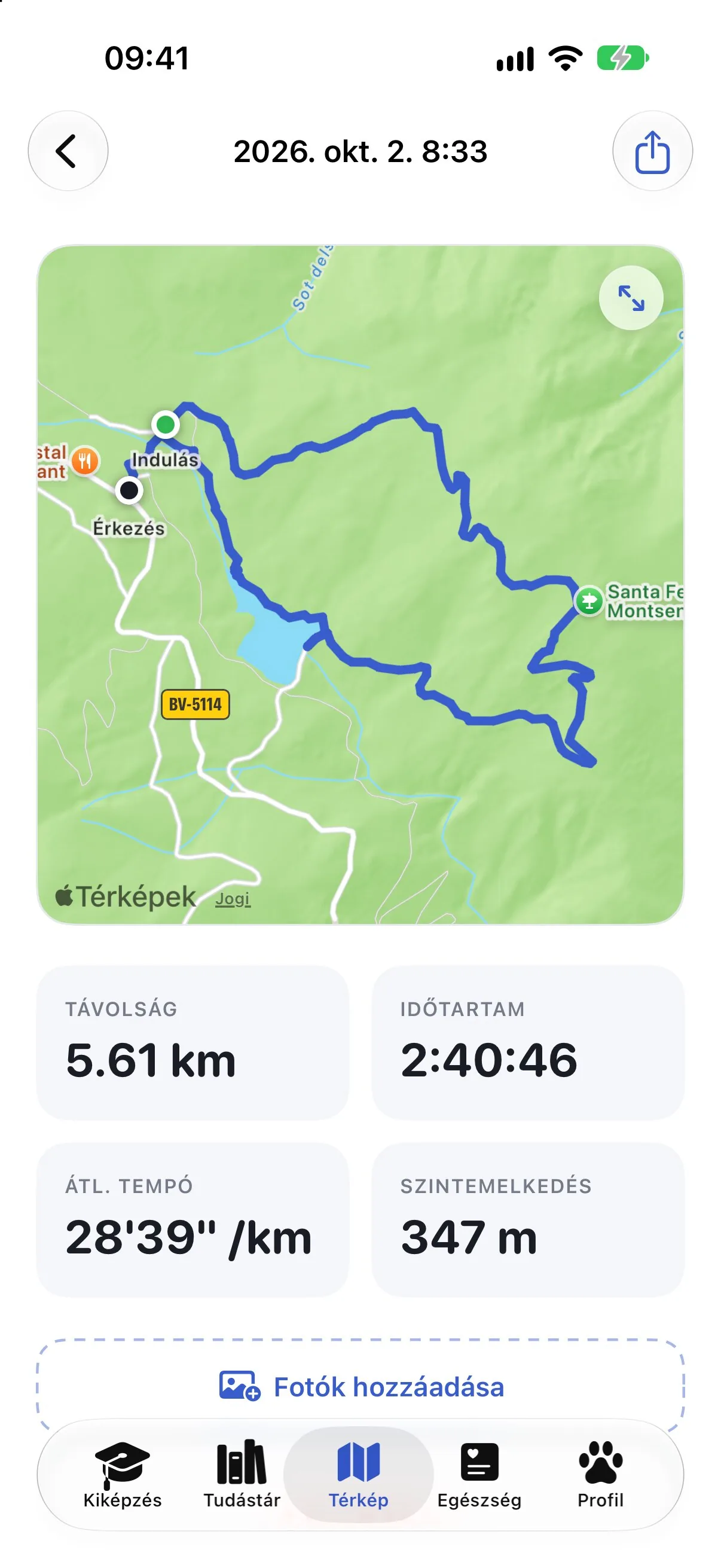Select the Térkép tab
Image resolution: width=721 pixels, height=1568 pixels.
358,1475
